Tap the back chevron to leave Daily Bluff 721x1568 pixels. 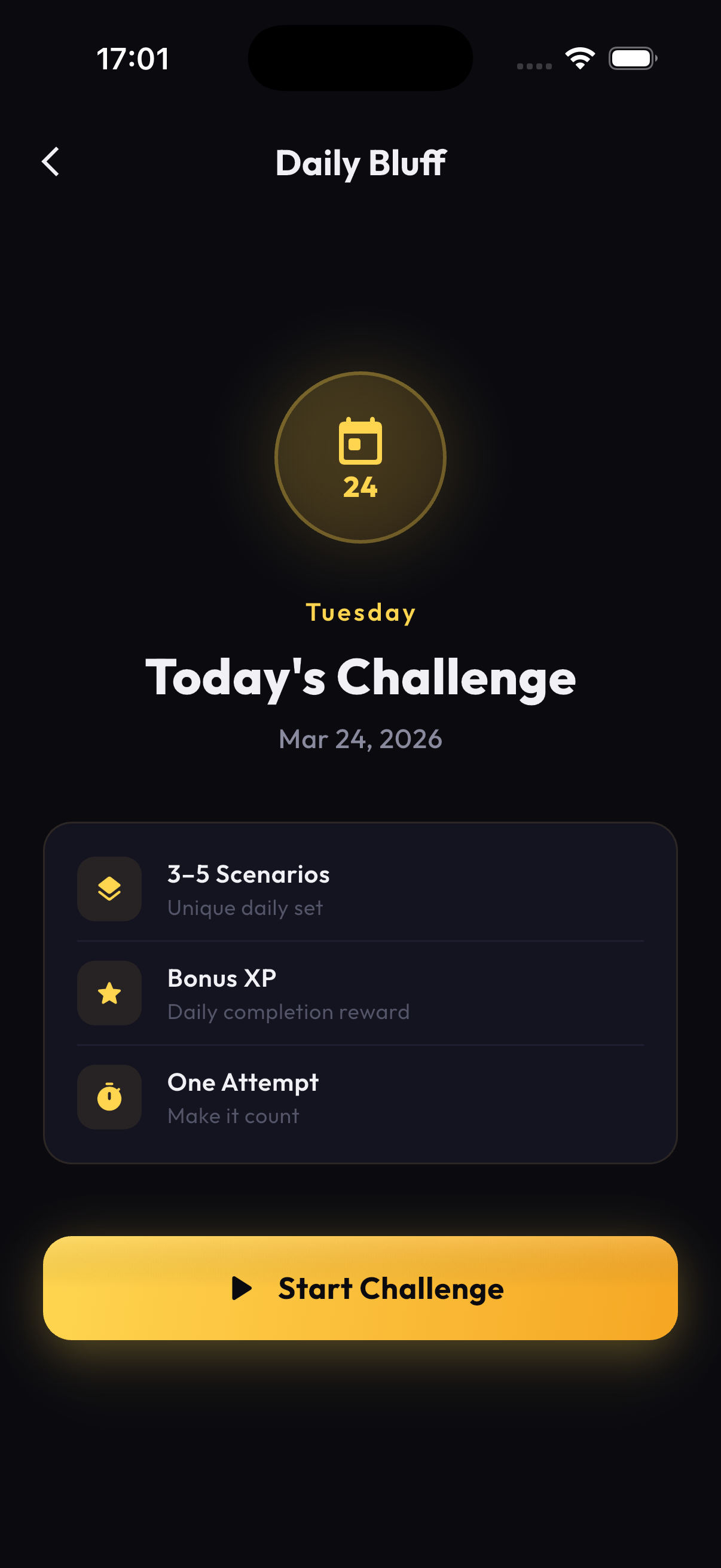[50, 163]
